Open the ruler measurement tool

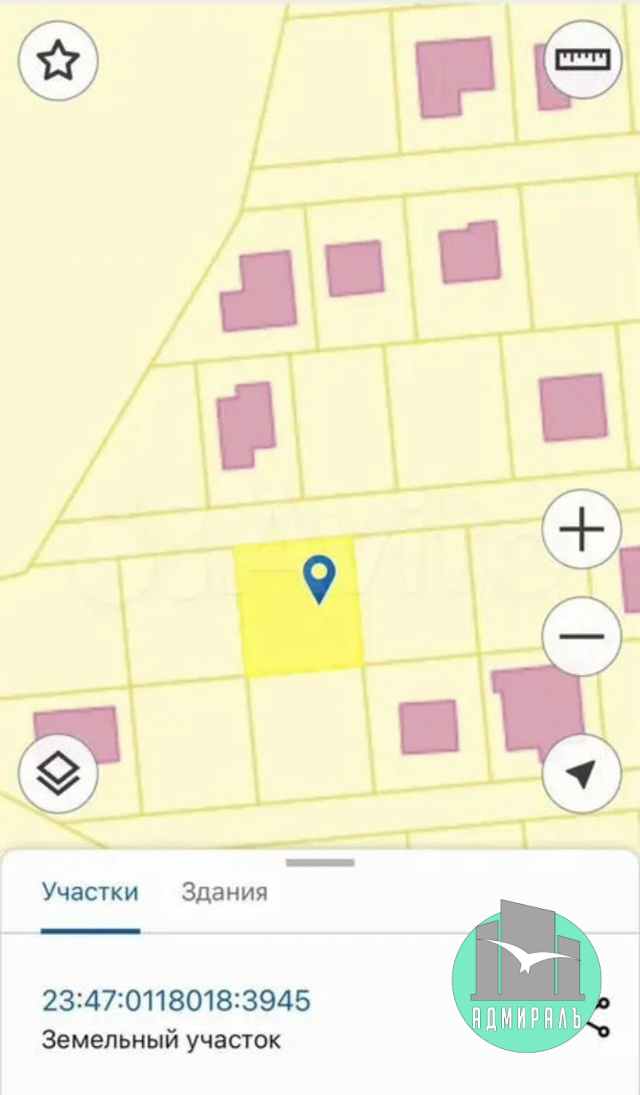point(581,59)
